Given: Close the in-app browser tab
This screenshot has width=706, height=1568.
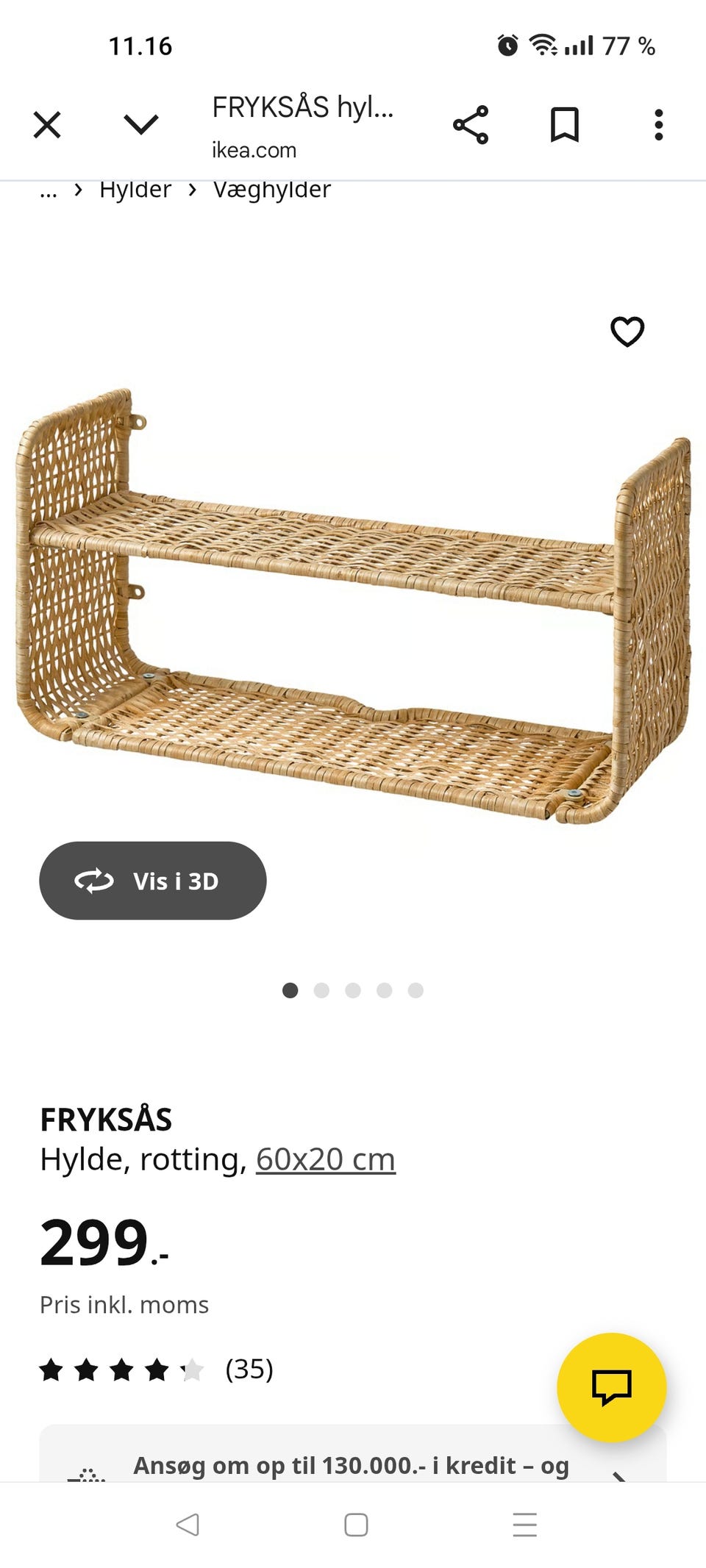Looking at the screenshot, I should point(47,125).
